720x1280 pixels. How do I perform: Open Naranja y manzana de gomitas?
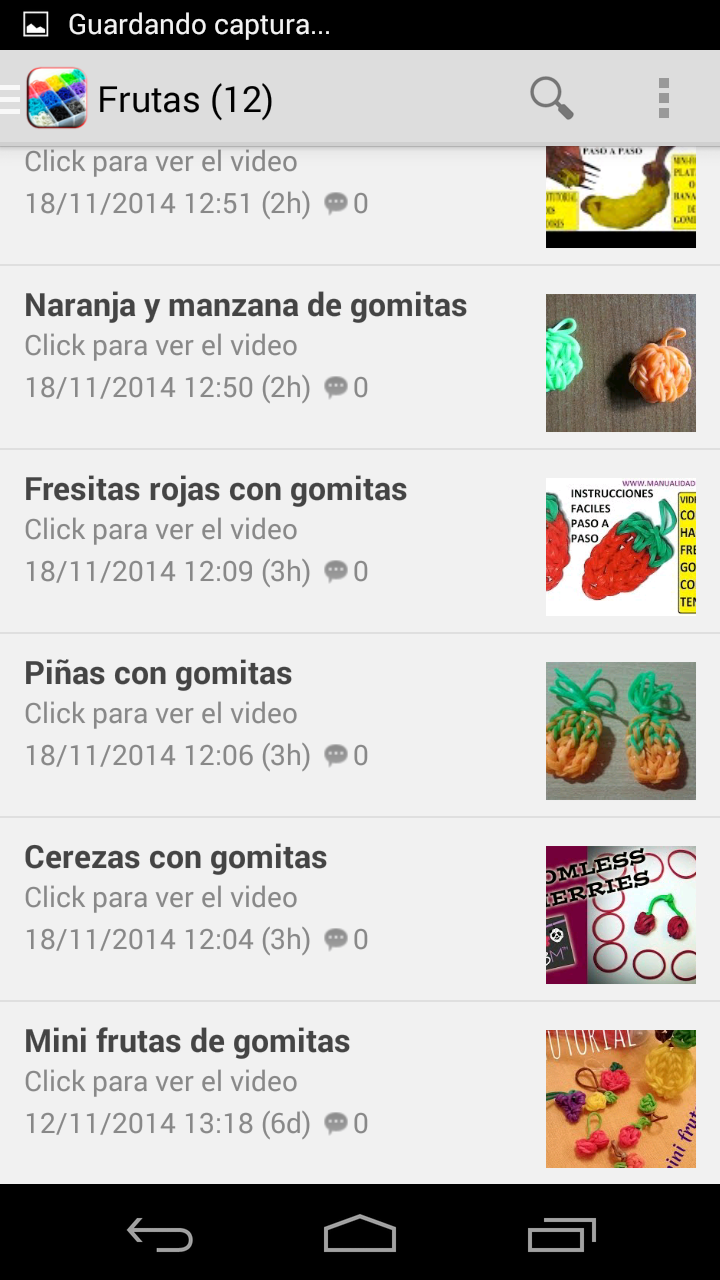pos(360,358)
